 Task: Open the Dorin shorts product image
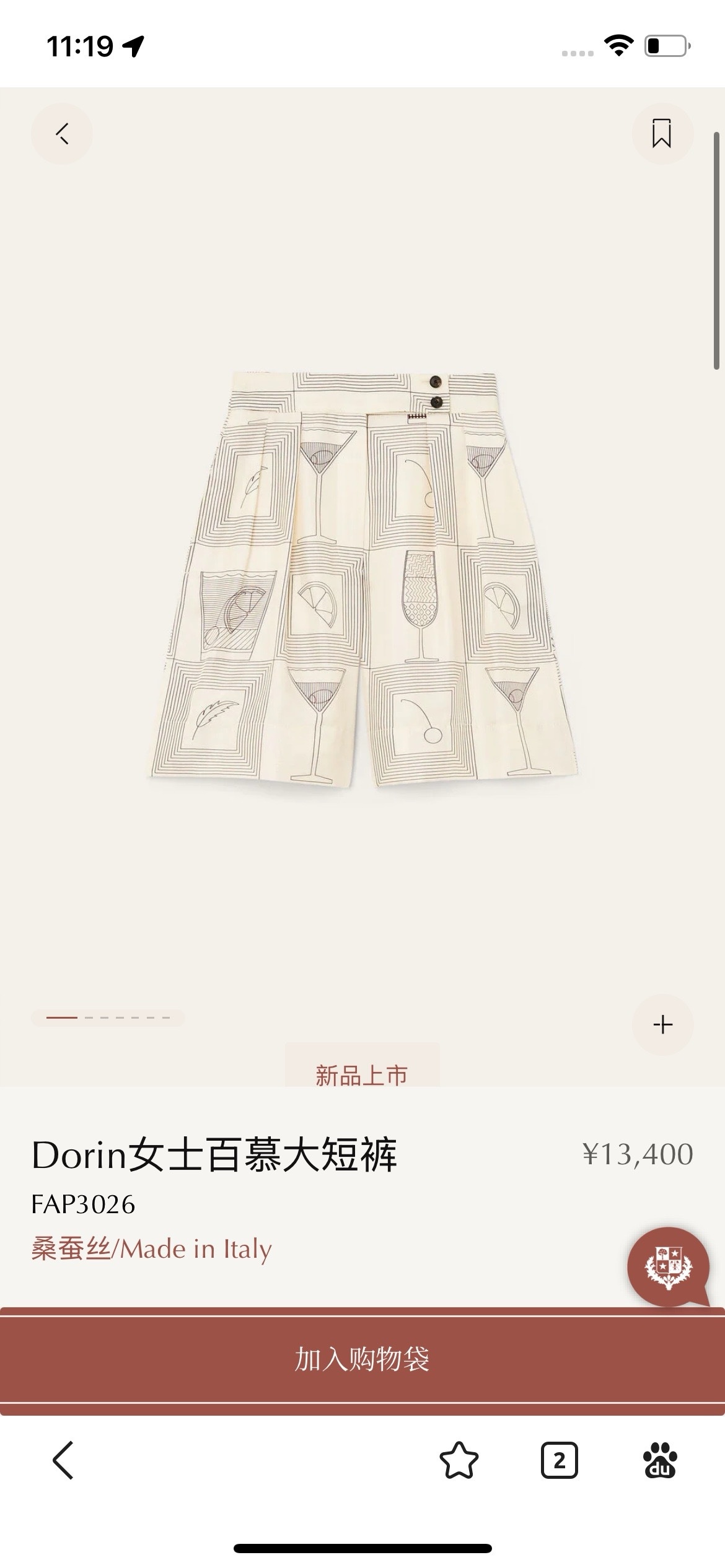tap(362, 579)
